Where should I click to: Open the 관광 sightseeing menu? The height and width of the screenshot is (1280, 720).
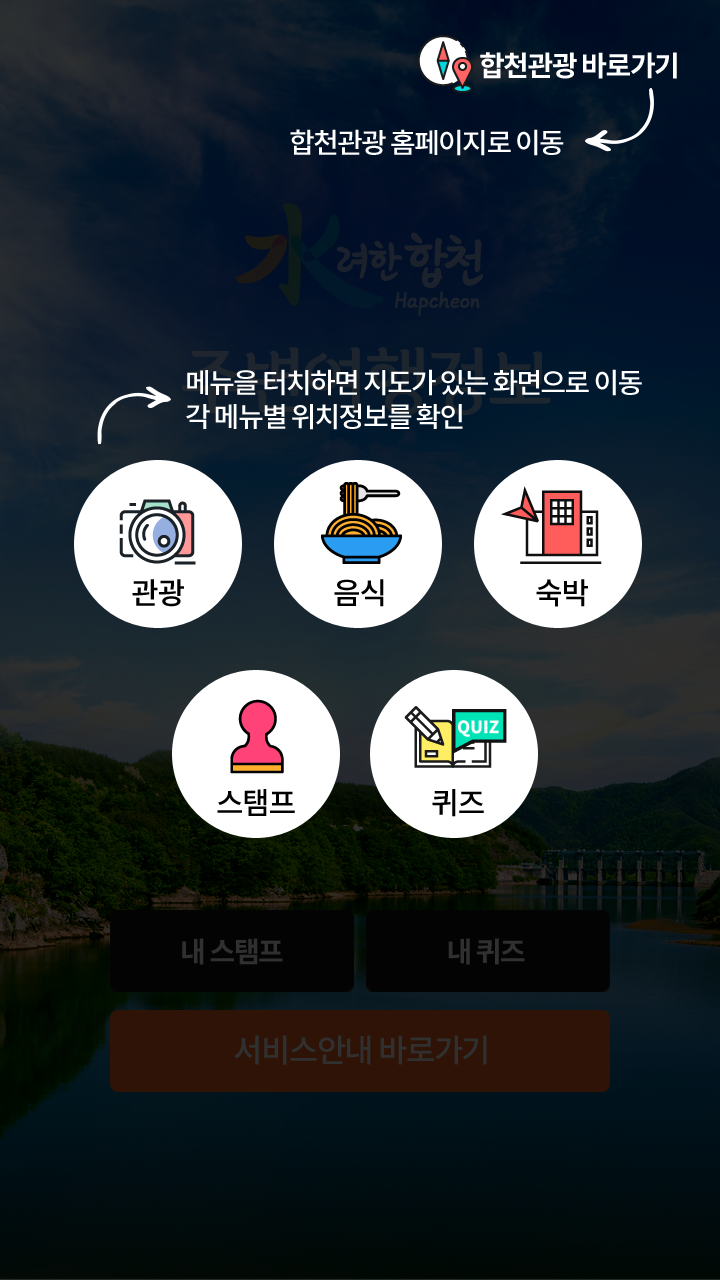pyautogui.click(x=158, y=544)
